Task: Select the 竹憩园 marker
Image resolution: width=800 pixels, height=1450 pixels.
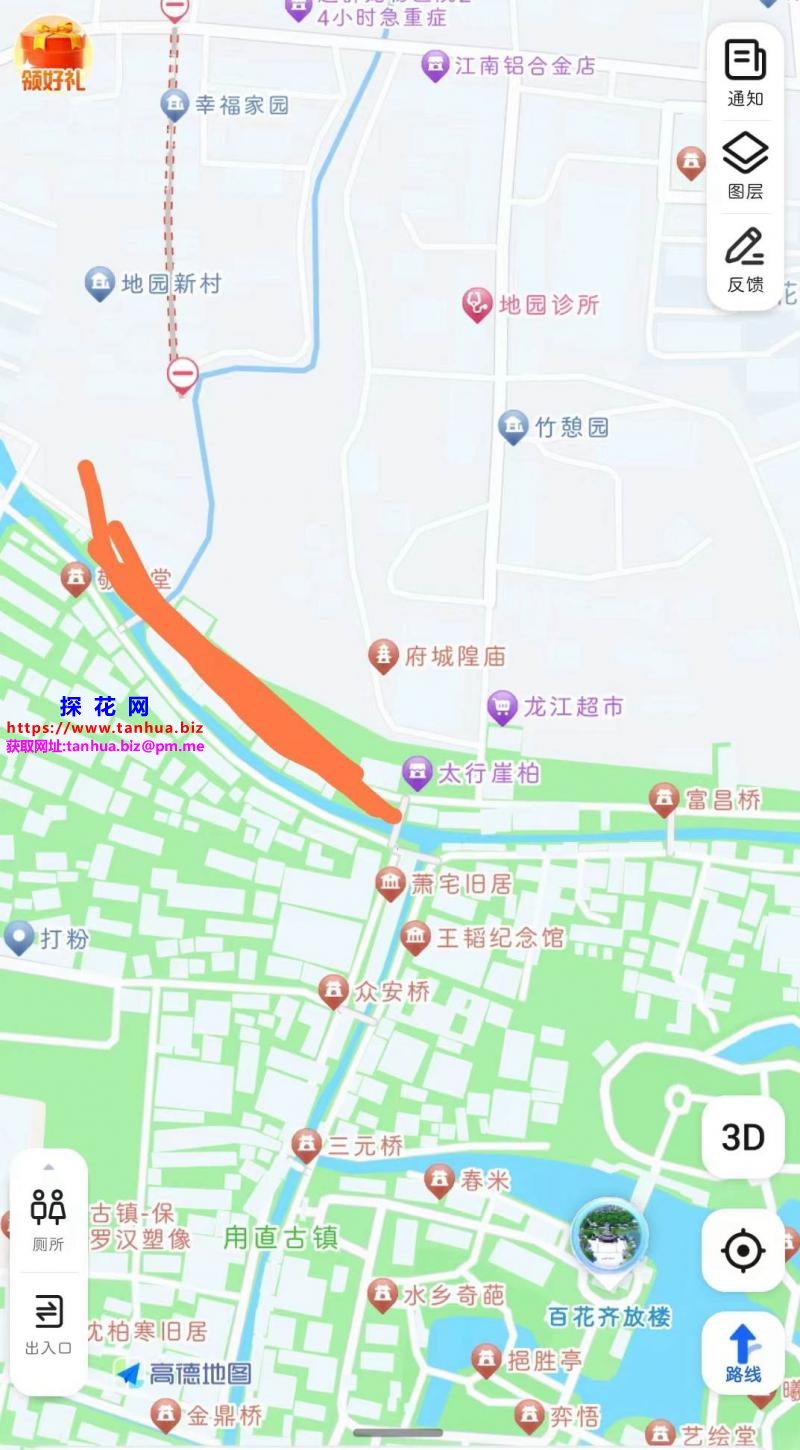Action: tap(514, 428)
